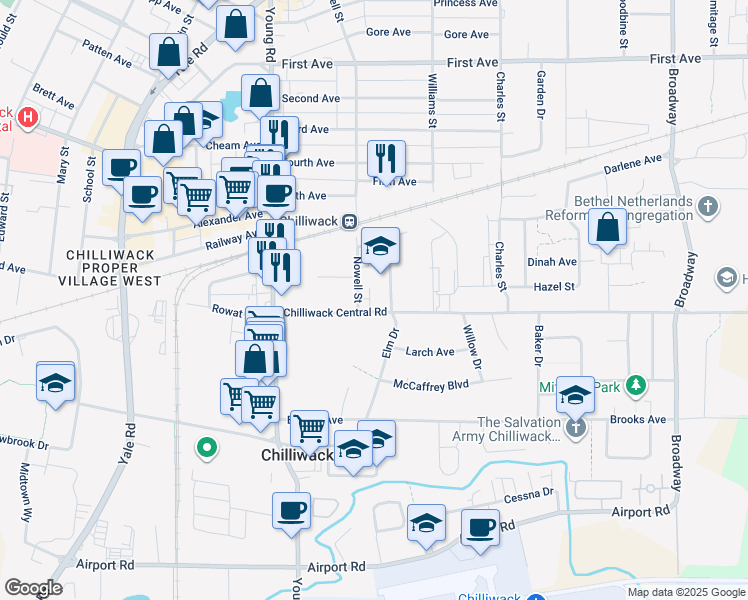Select the school marker by Mitchell Park
The height and width of the screenshot is (600, 748).
[x=575, y=398]
